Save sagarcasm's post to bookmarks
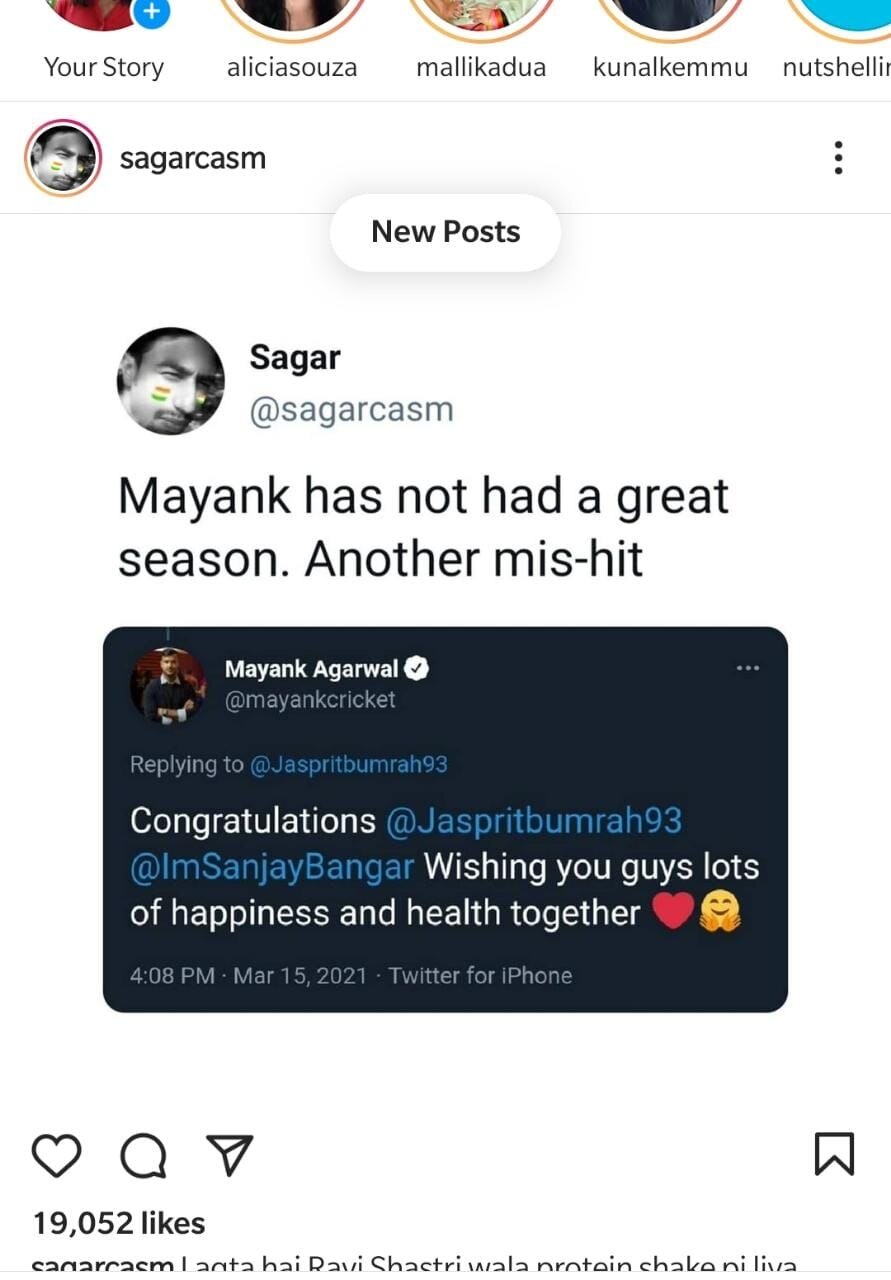This screenshot has height=1280, width=891. point(834,1154)
